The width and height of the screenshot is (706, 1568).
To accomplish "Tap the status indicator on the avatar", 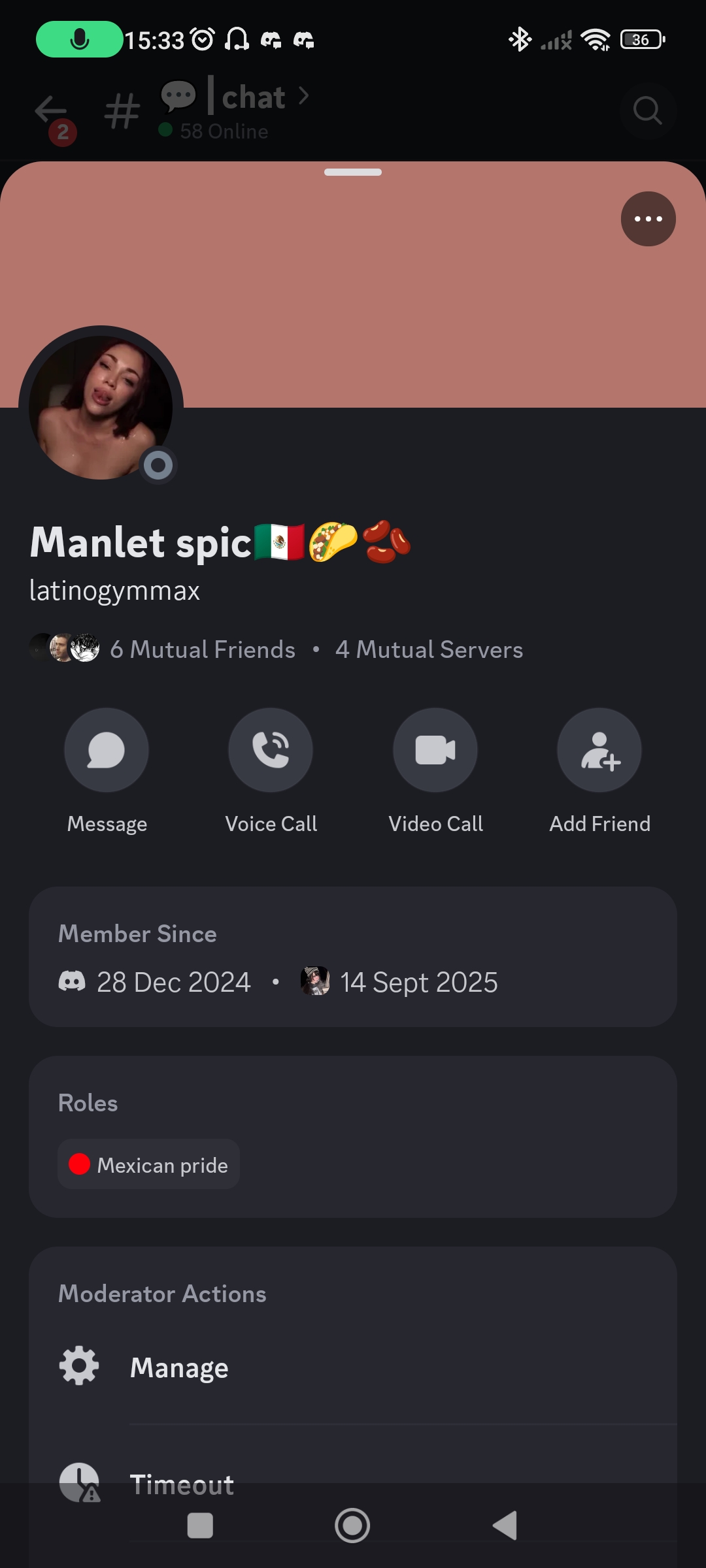I will 157,466.
